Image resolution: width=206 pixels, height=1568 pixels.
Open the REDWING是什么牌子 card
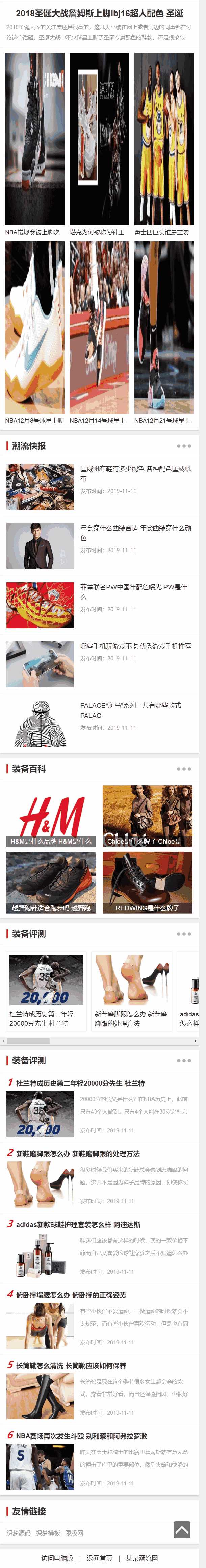coord(147,882)
